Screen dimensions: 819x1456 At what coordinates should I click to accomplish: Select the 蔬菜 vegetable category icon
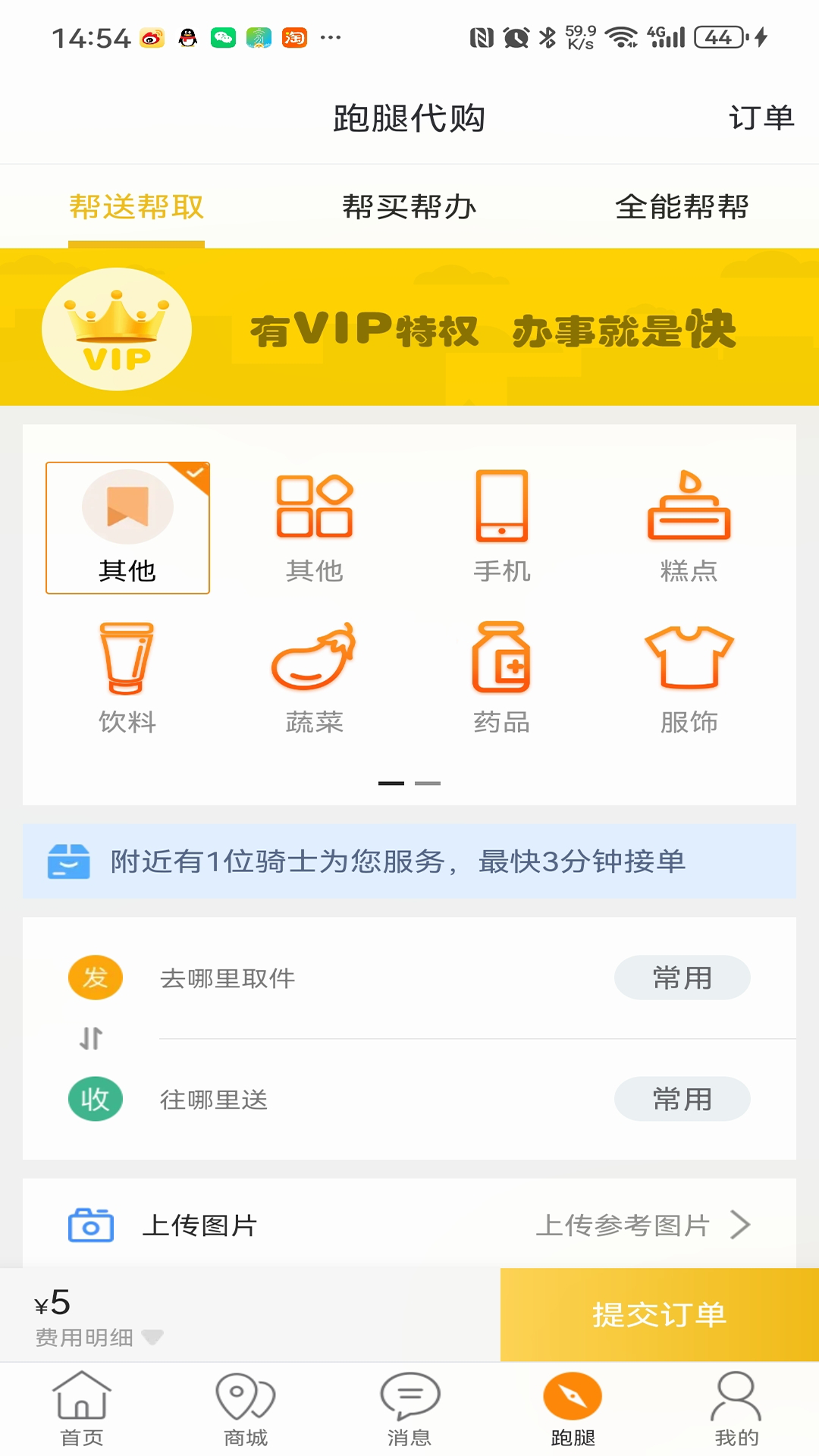315,660
